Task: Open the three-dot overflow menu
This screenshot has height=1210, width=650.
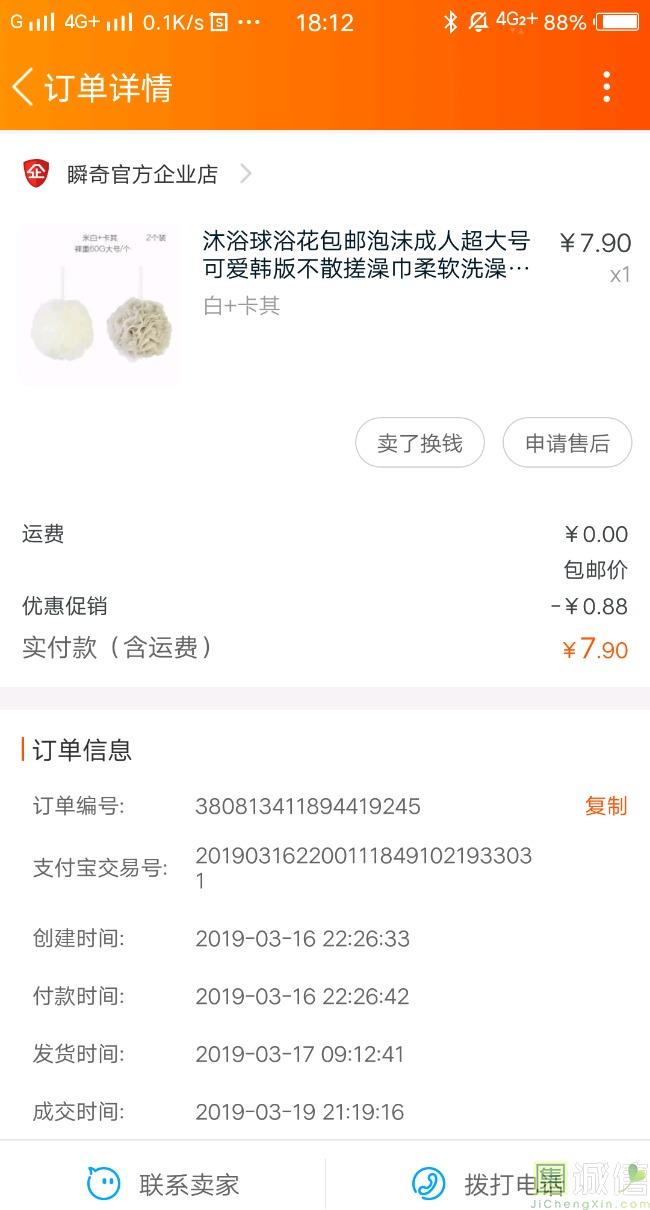Action: click(x=606, y=87)
